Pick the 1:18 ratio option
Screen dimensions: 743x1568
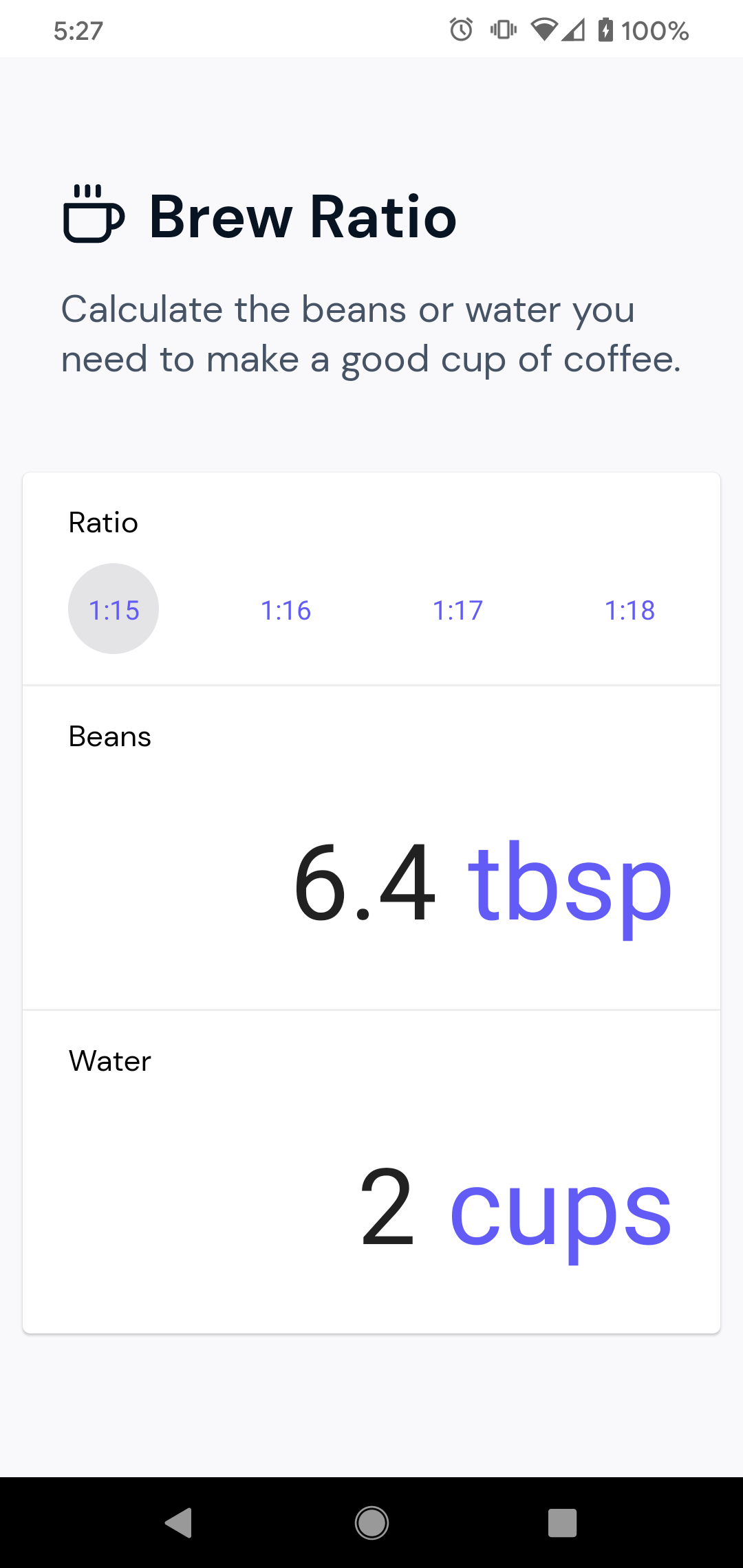[x=629, y=609]
